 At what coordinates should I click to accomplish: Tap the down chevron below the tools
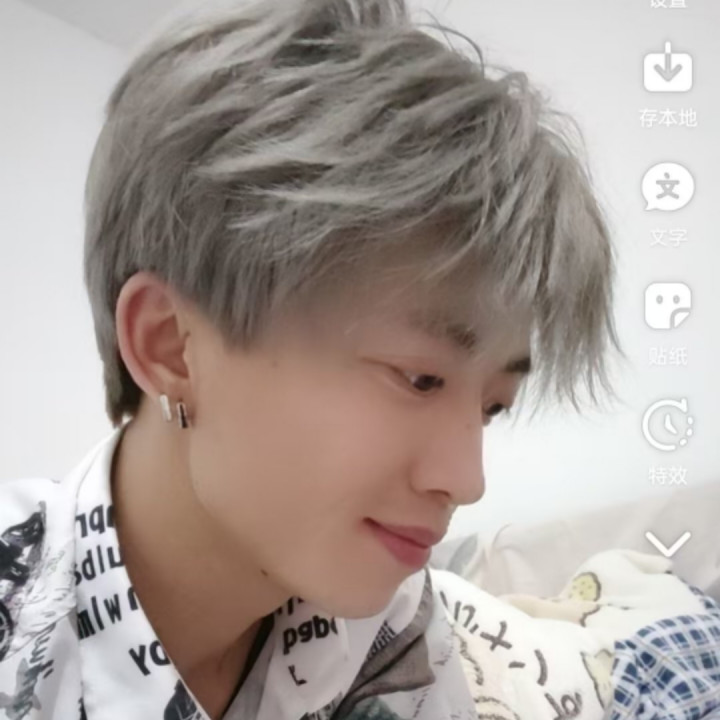pos(667,544)
